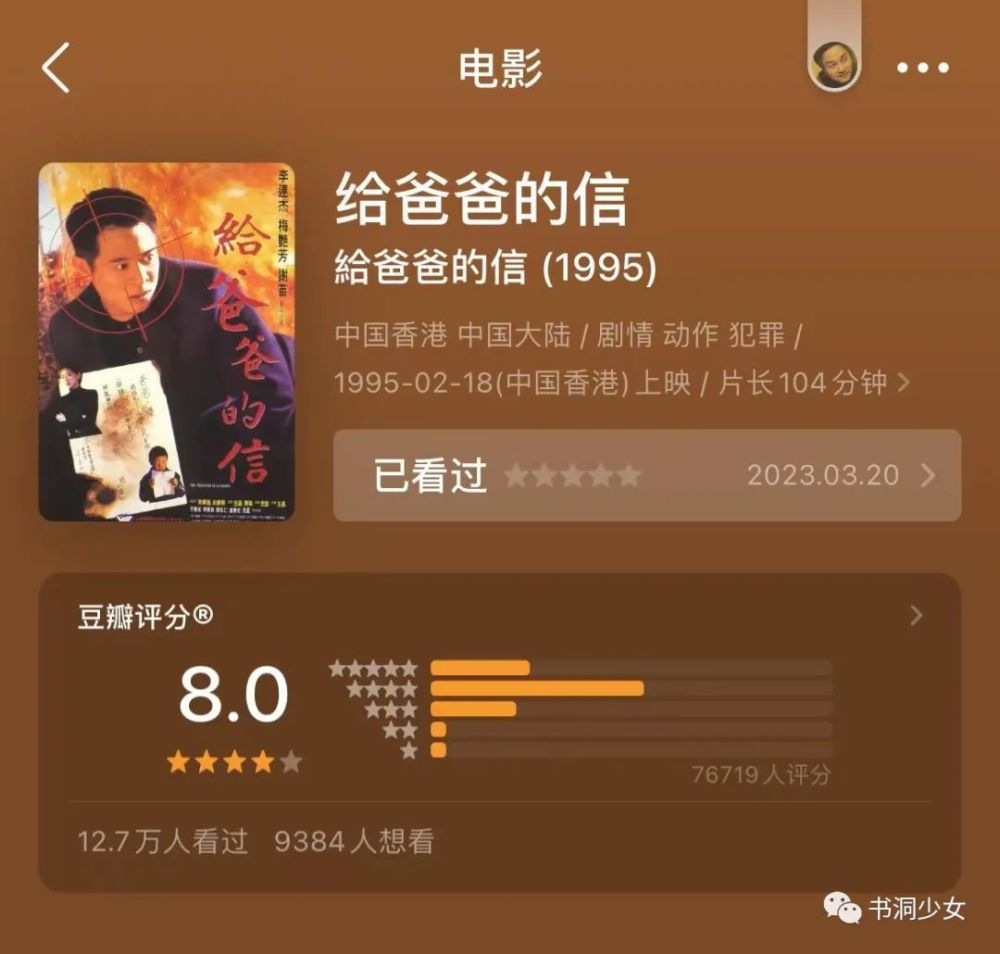Expand the movie details info line
The height and width of the screenshot is (954, 1000).
click(x=904, y=382)
